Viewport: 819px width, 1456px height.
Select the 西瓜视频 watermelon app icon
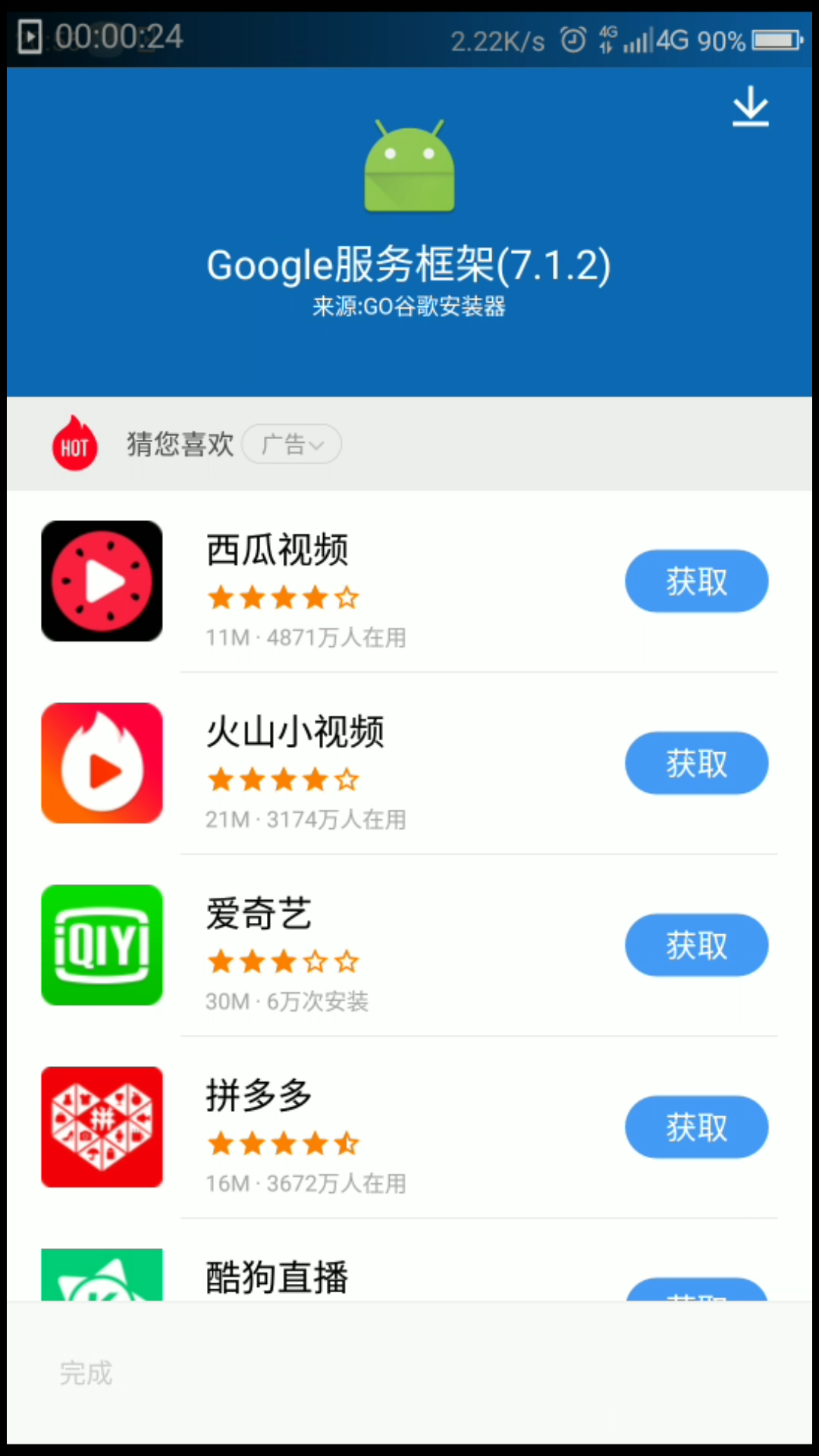tap(102, 581)
